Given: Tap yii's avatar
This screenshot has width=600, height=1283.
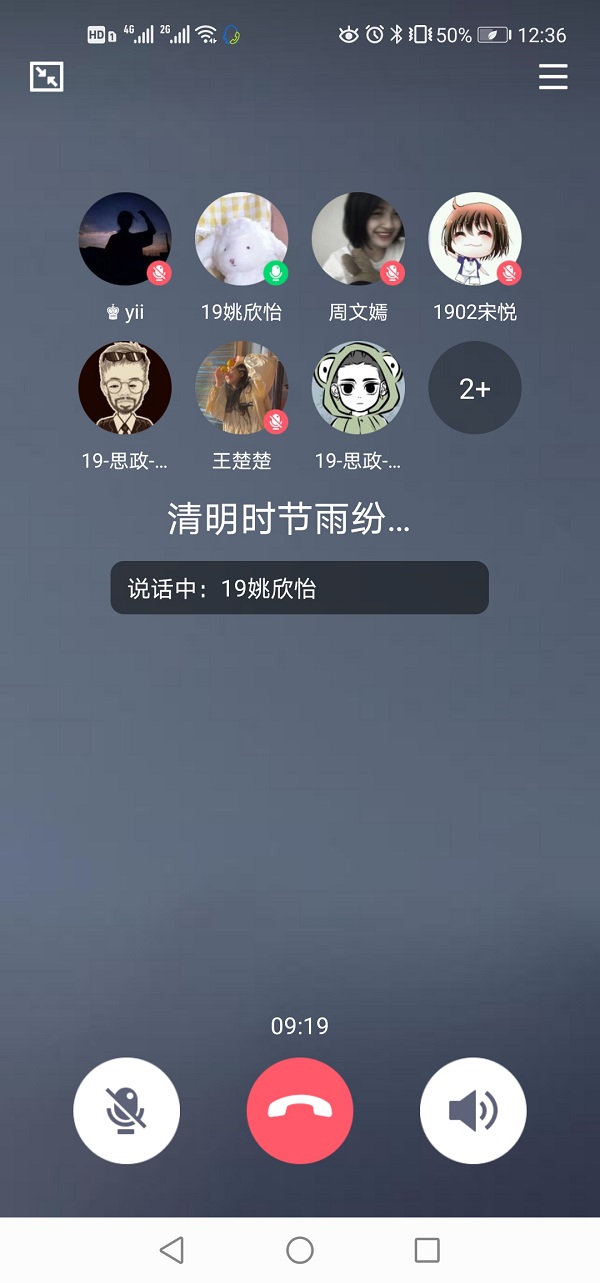Looking at the screenshot, I should (125, 239).
